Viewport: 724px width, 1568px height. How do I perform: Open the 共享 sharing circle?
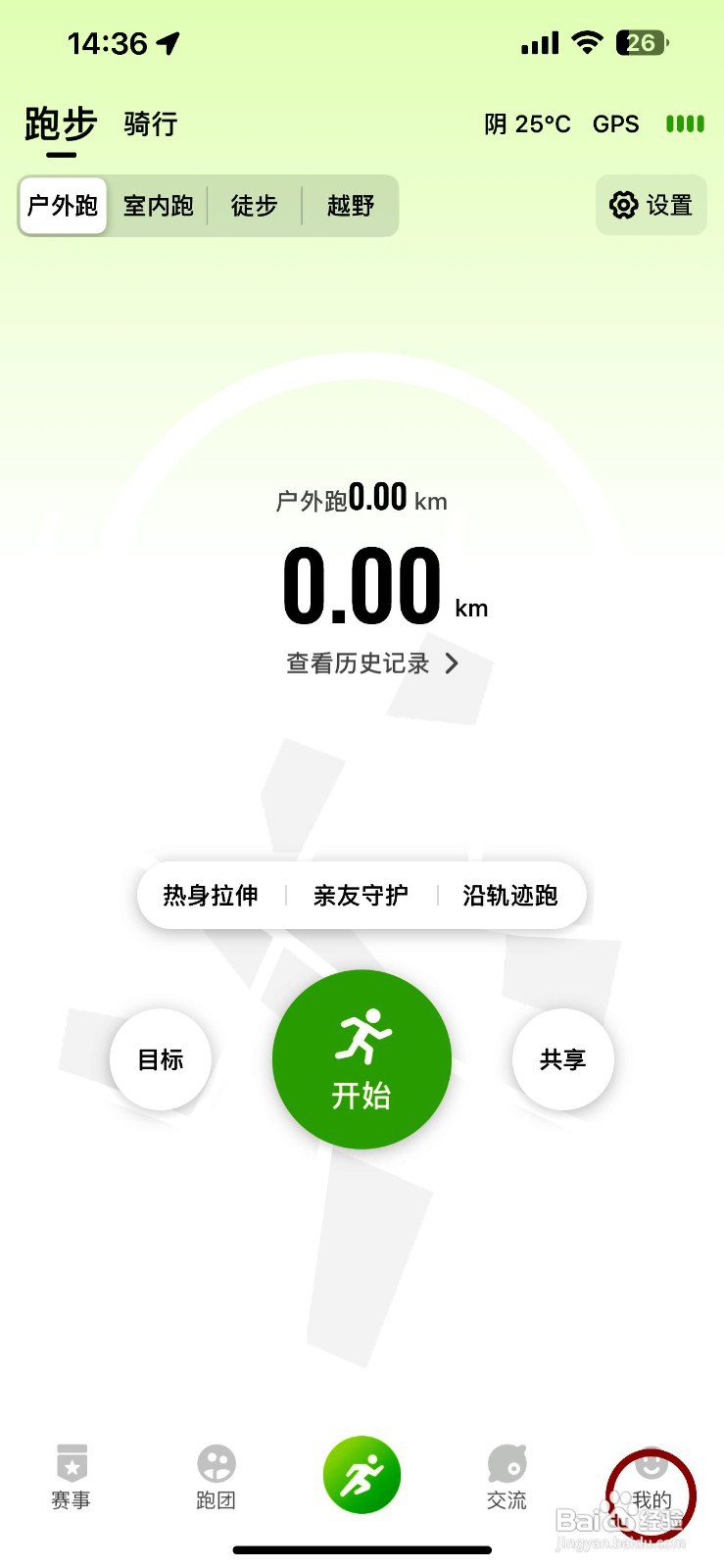tap(562, 1059)
